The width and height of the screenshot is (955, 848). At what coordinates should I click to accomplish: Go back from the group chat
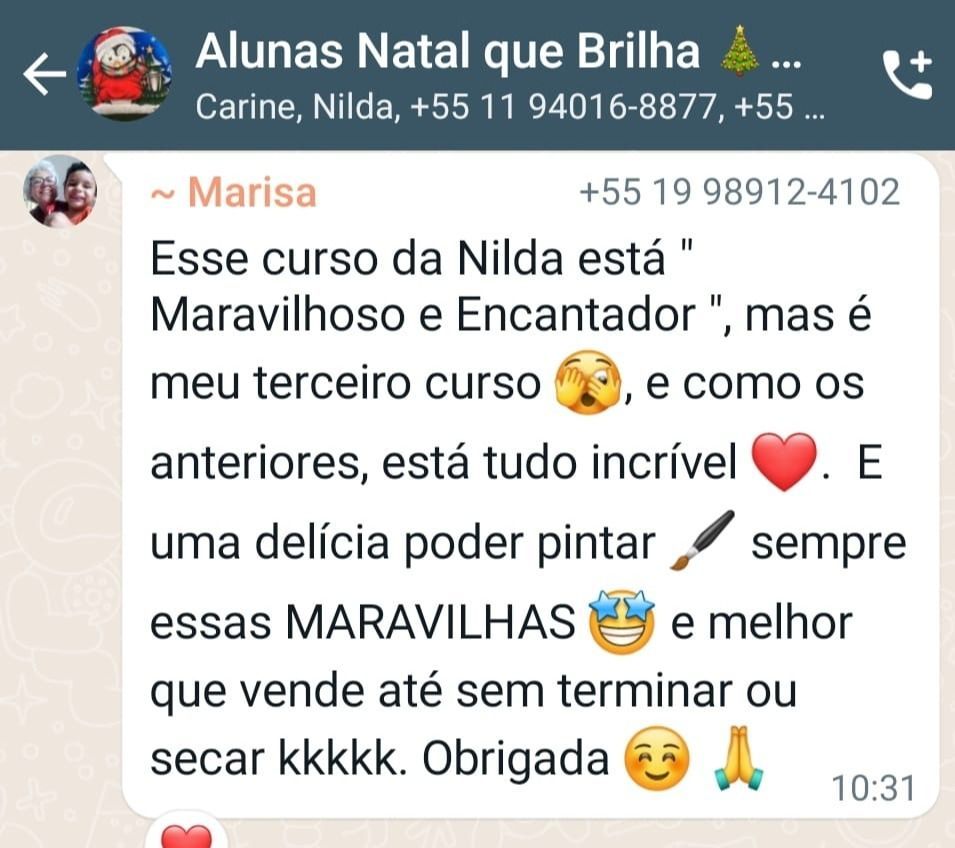(x=44, y=74)
